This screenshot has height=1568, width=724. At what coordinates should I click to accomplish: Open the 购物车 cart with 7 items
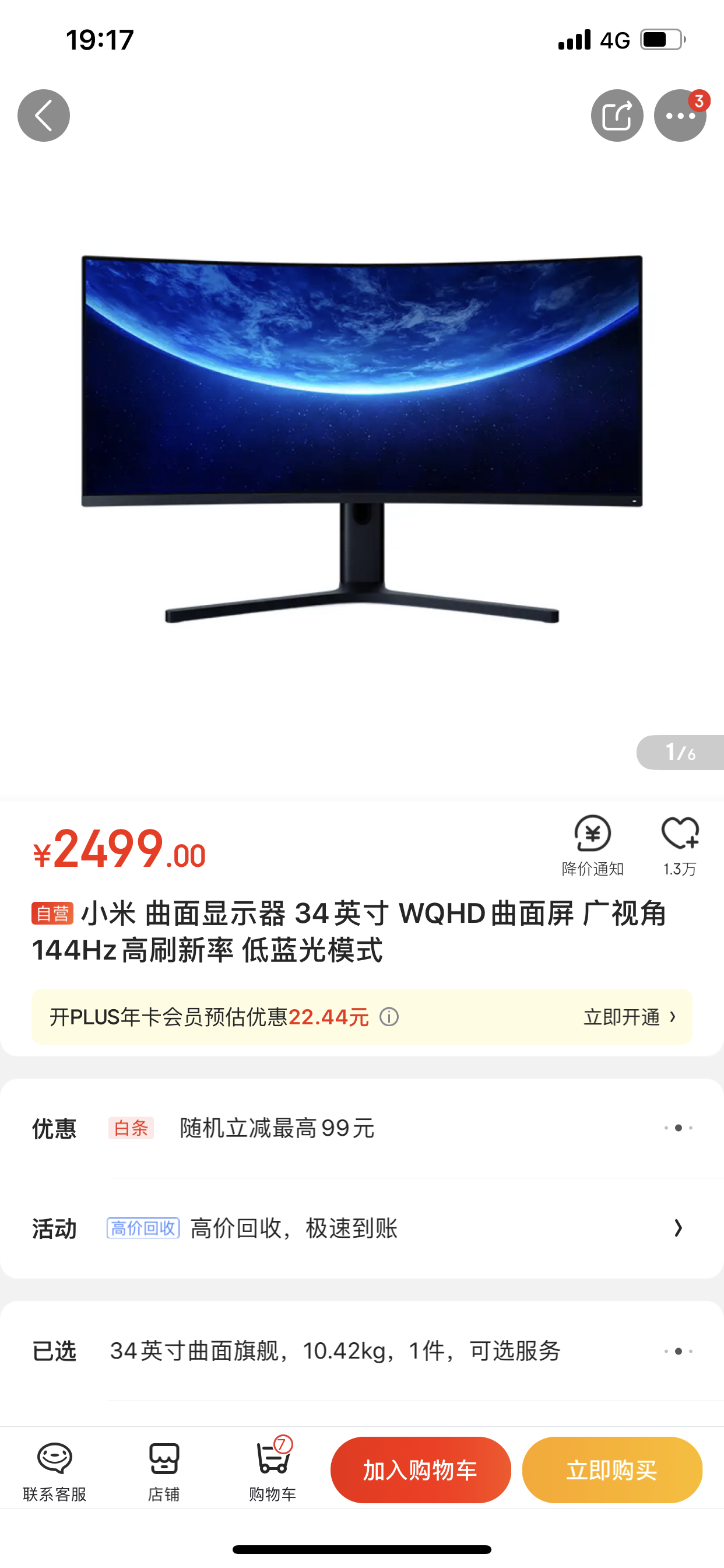(x=273, y=1473)
